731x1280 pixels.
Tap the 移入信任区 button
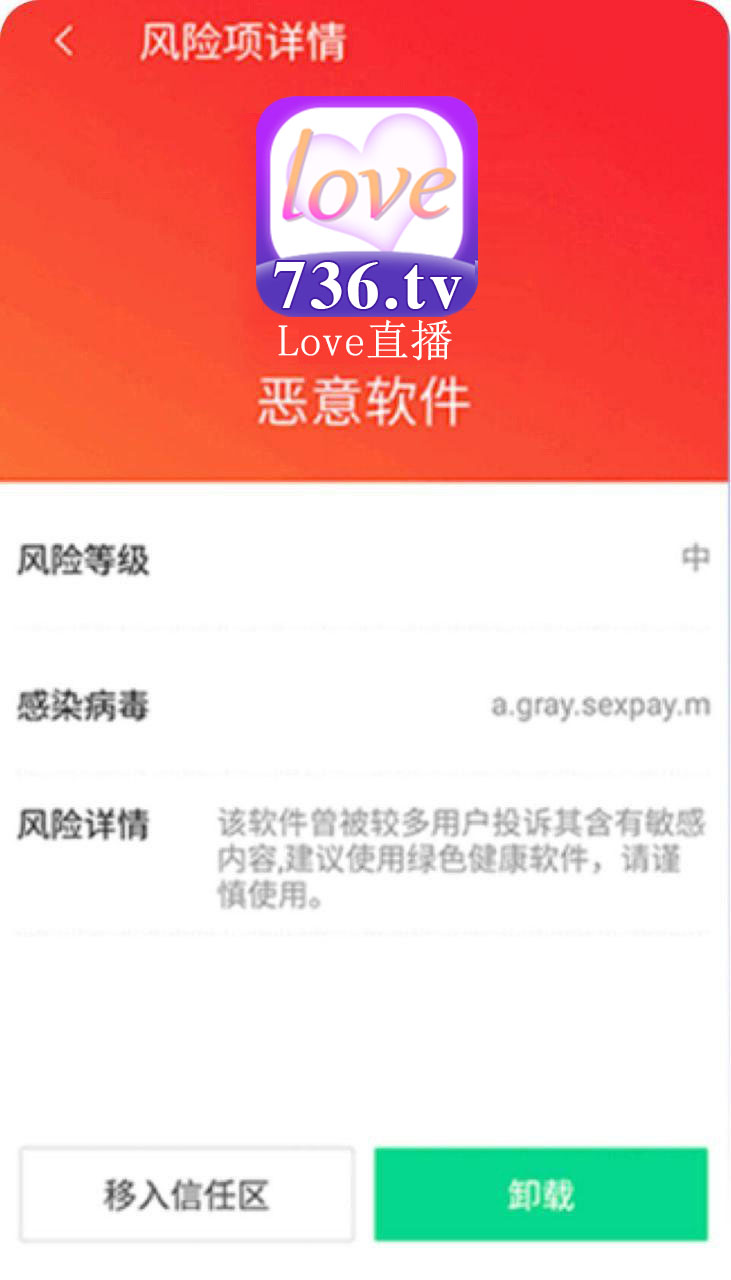pos(187,1194)
